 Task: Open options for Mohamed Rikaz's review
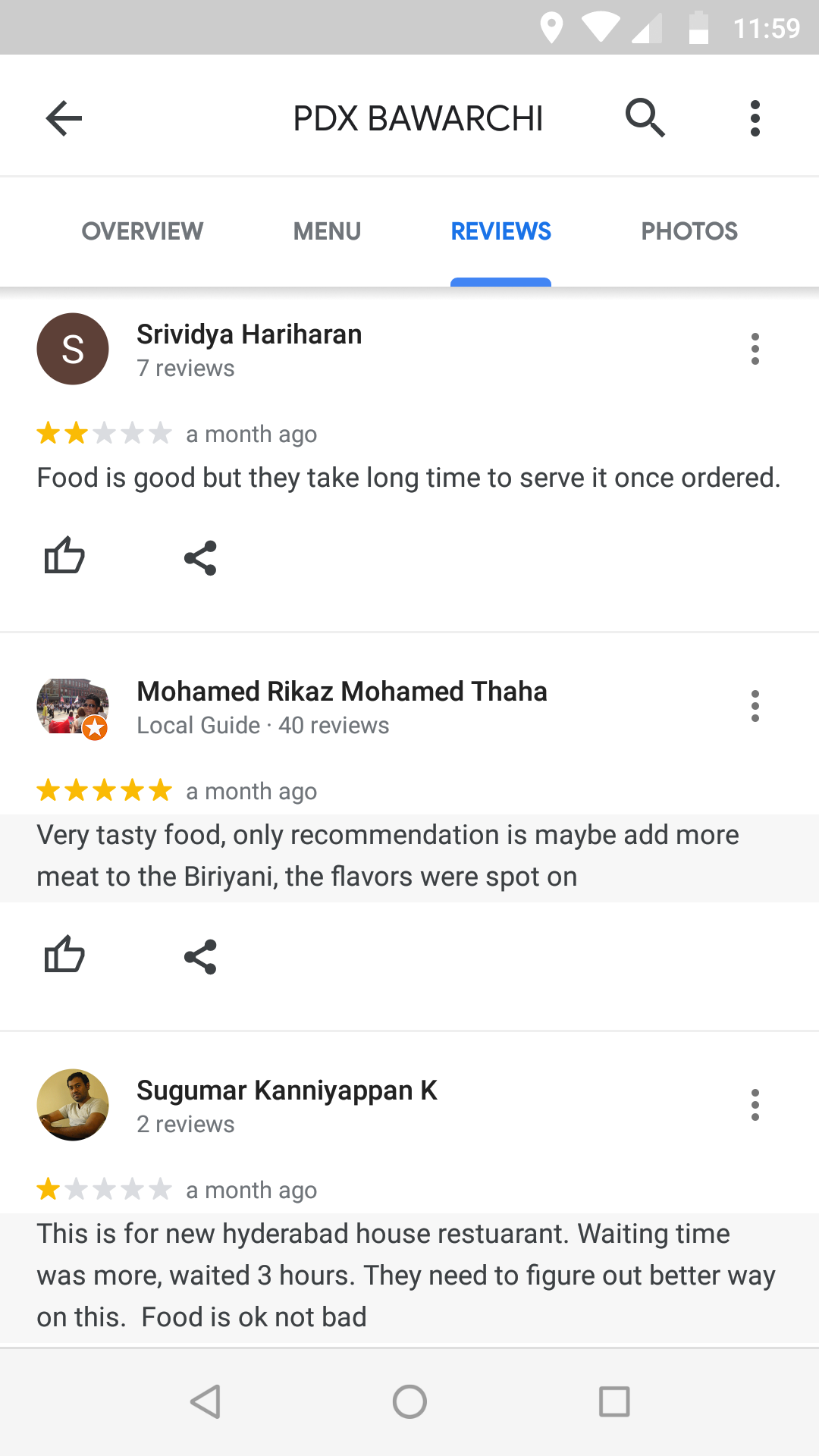click(x=755, y=706)
